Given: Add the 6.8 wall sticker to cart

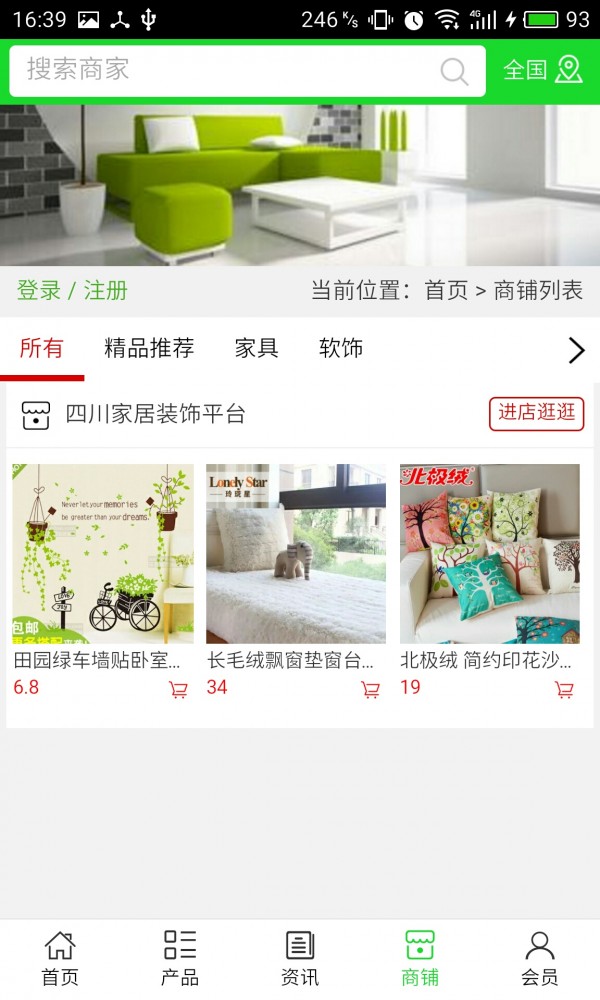Looking at the screenshot, I should [178, 689].
